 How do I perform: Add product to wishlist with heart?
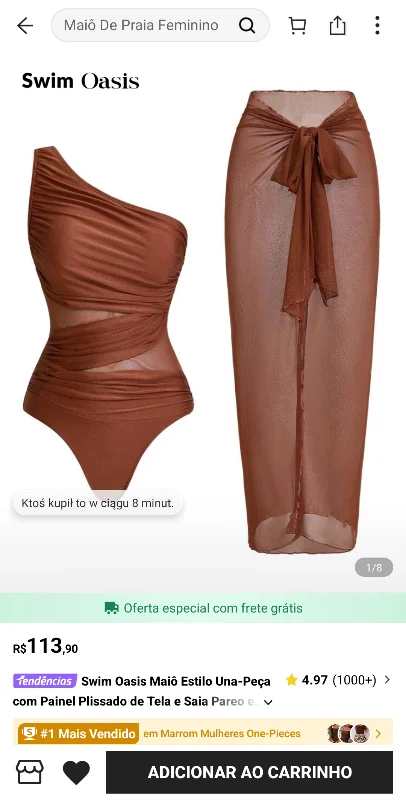click(x=76, y=772)
